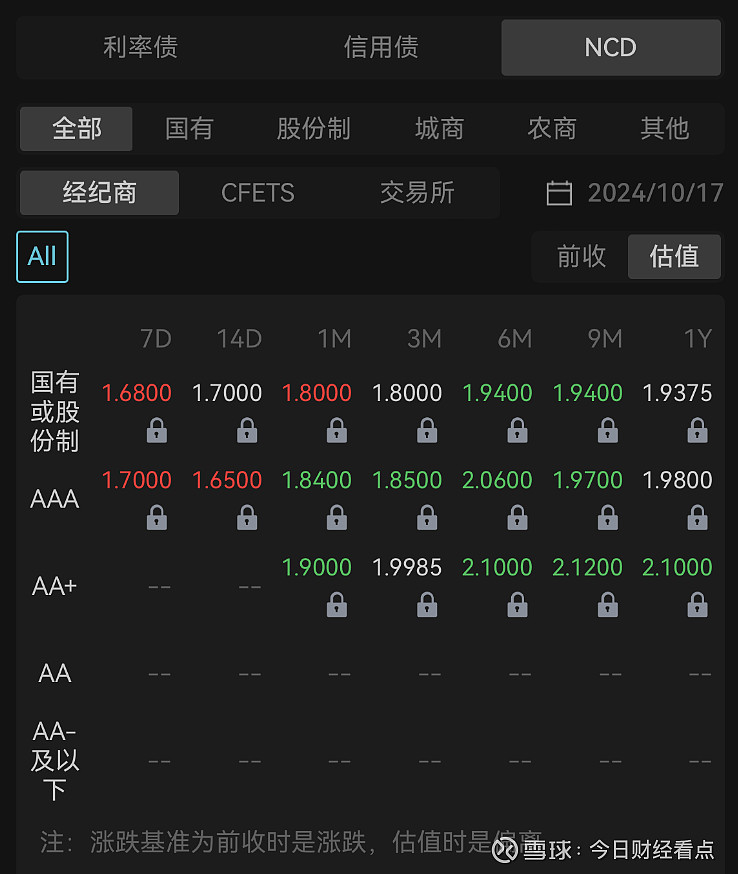Click the CFETS source button
The height and width of the screenshot is (874, 738).
258,193
